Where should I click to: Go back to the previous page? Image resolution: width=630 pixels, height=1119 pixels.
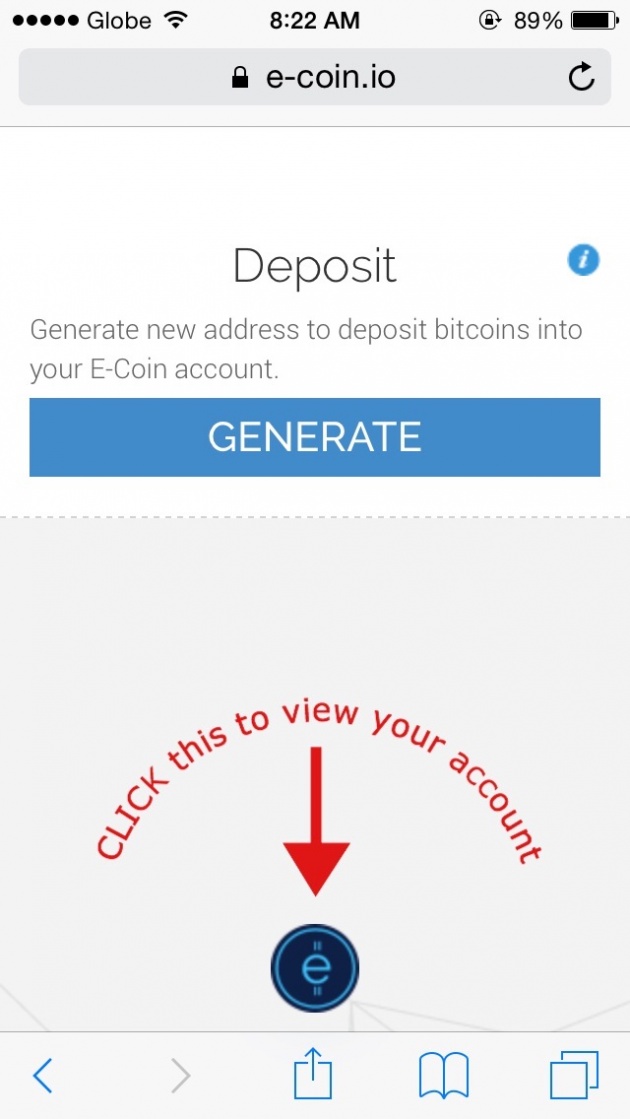click(43, 1075)
